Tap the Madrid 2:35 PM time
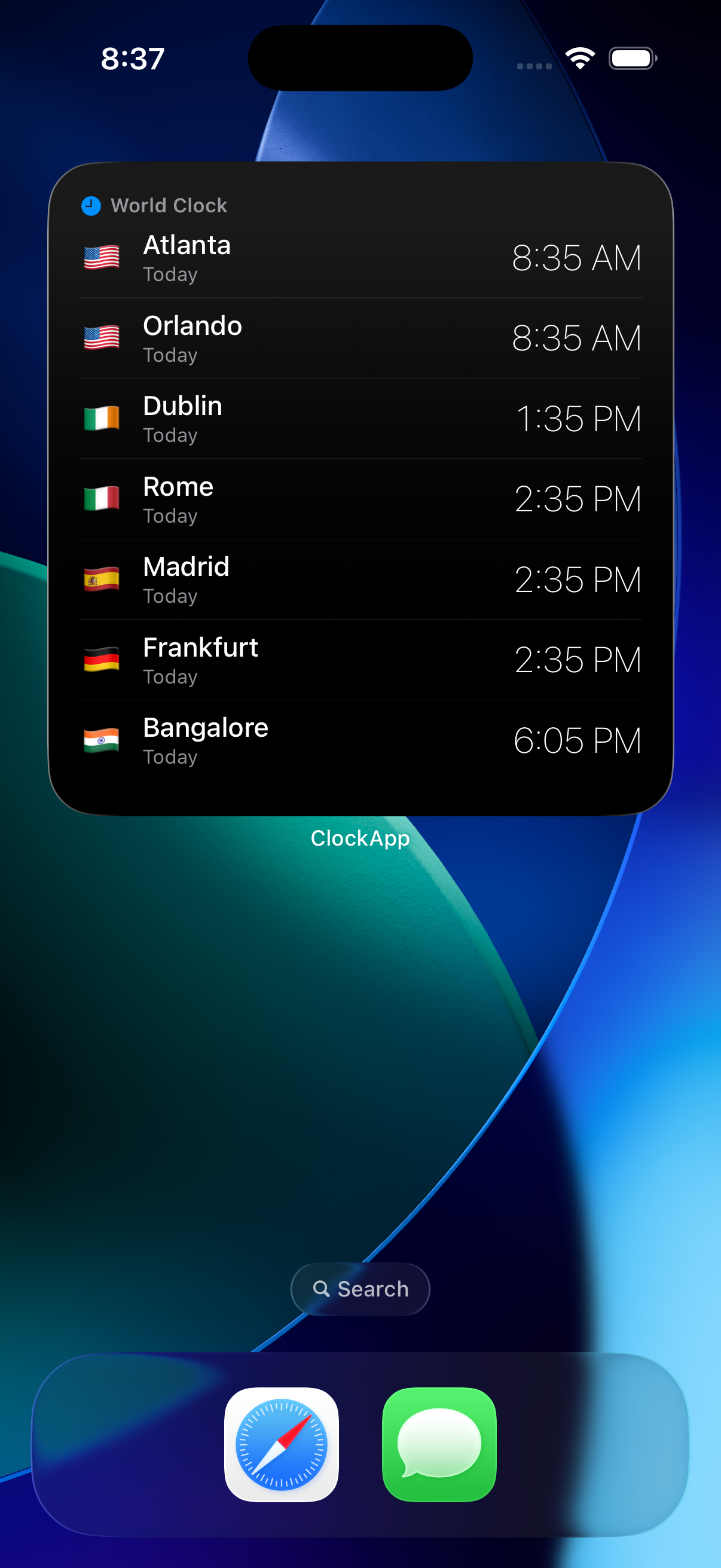The image size is (721, 1568). 578,579
